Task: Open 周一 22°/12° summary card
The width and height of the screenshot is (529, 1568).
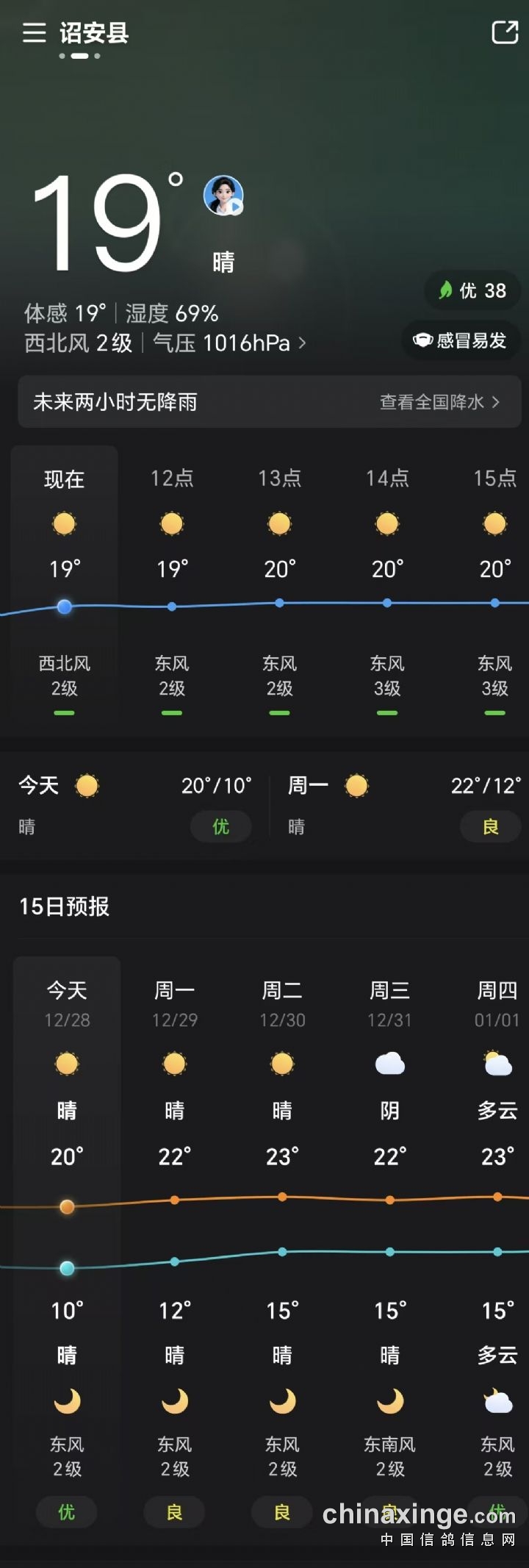Action: 403,806
